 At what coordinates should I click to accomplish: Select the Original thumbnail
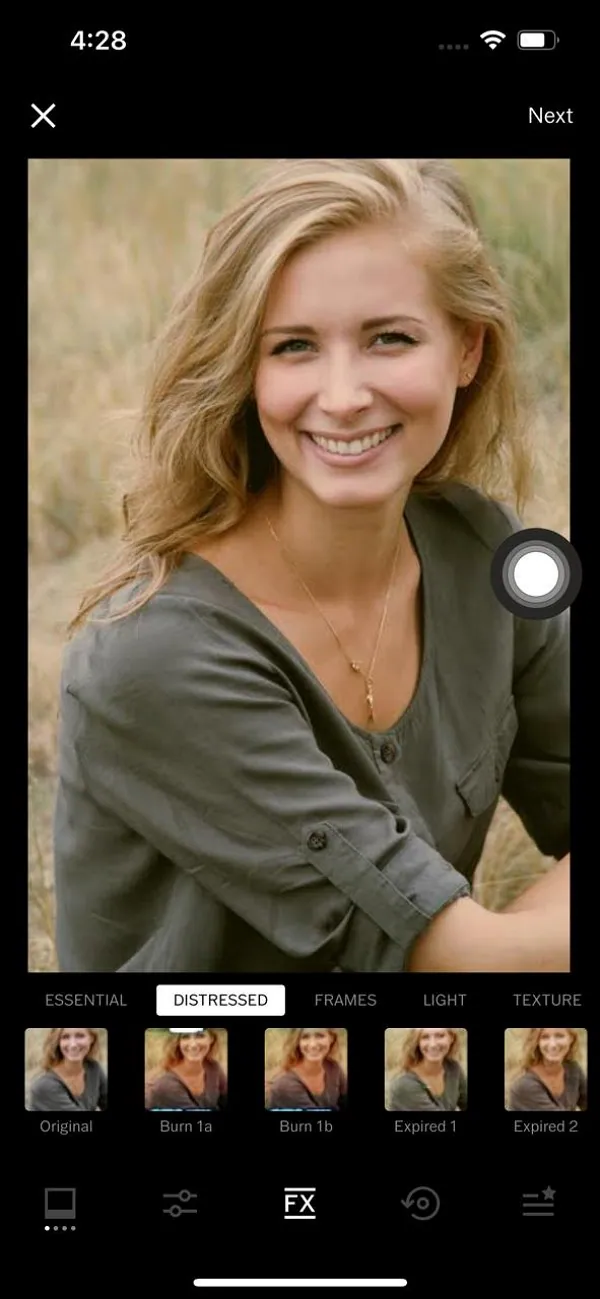[x=66, y=1070]
